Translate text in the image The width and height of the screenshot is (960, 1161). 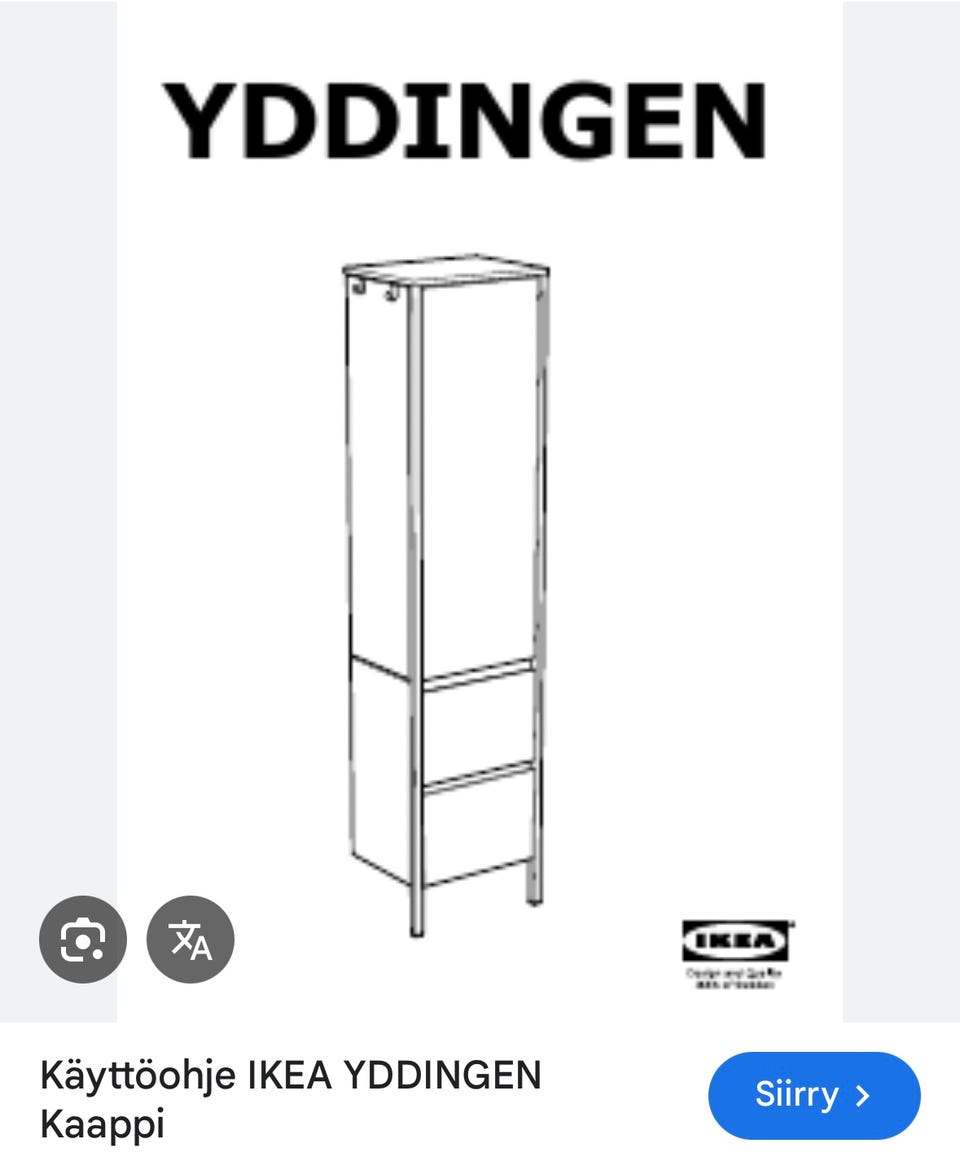tap(190, 939)
